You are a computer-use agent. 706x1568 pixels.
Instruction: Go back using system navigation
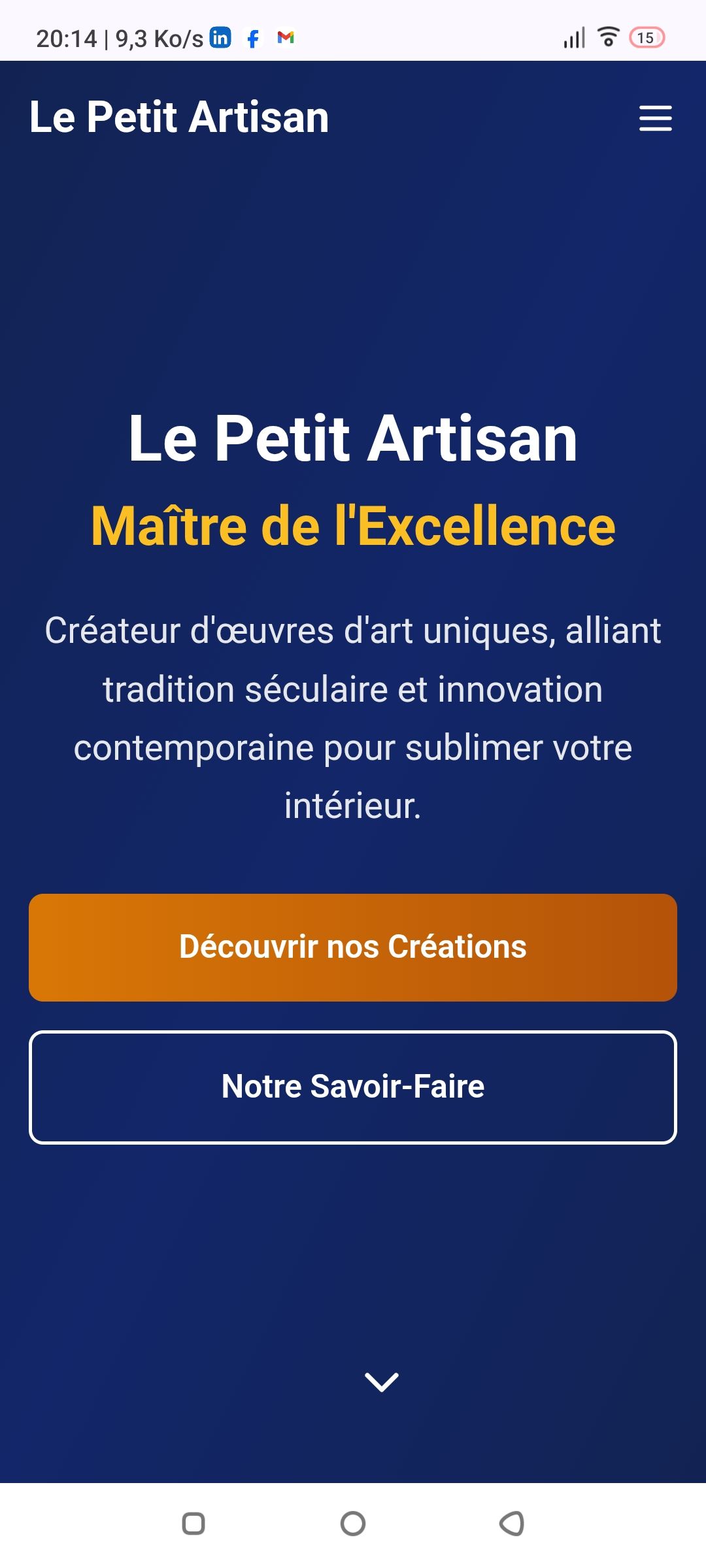pyautogui.click(x=512, y=1524)
